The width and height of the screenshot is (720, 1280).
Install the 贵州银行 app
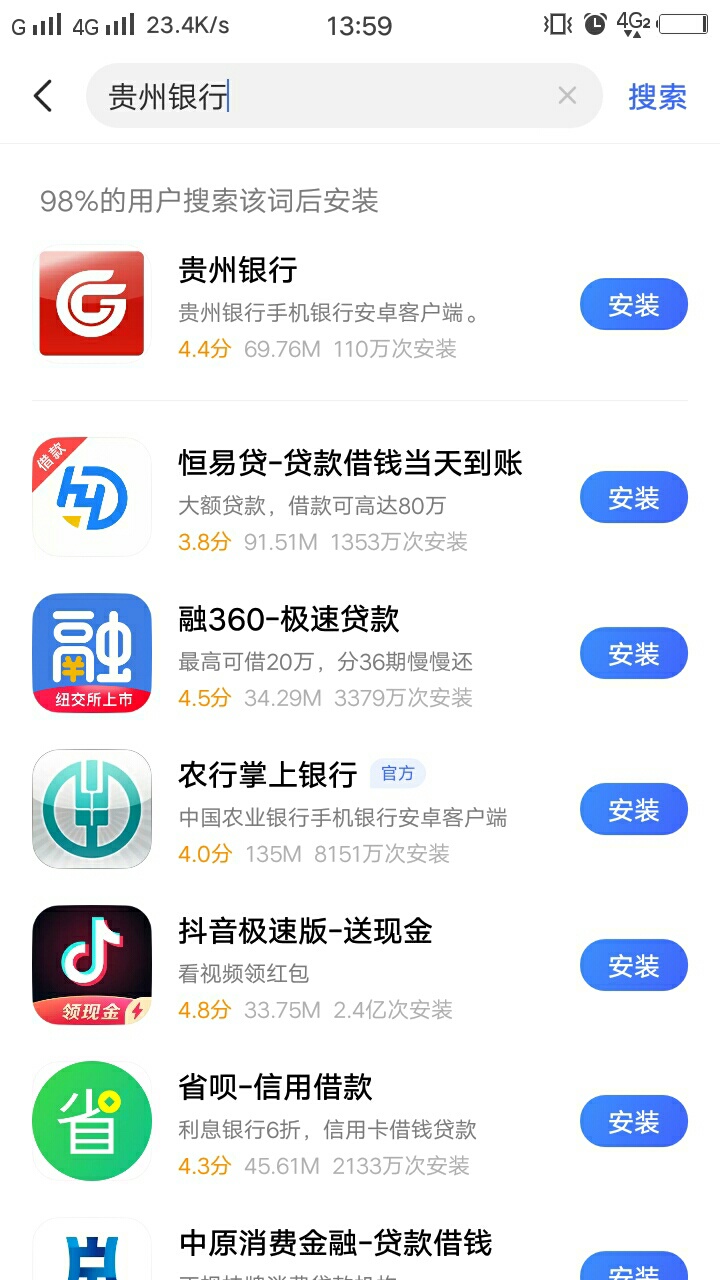[x=634, y=305]
